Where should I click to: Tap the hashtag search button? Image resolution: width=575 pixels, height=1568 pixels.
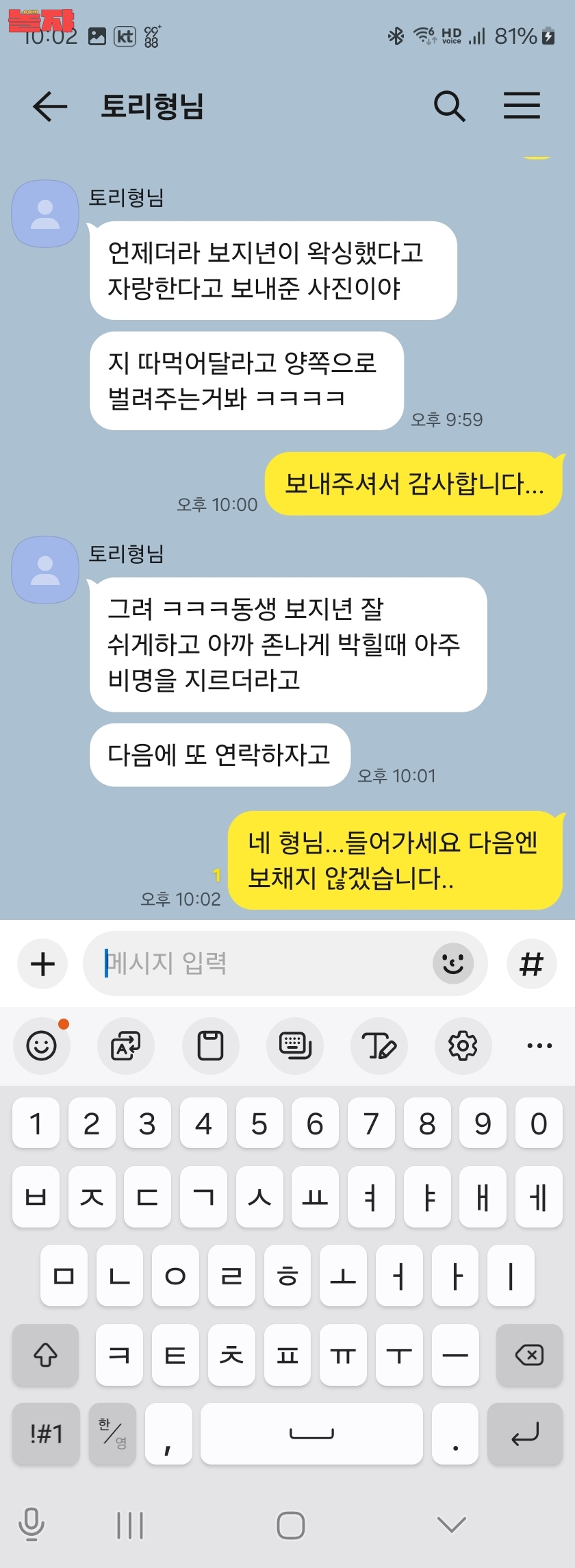coord(531,964)
